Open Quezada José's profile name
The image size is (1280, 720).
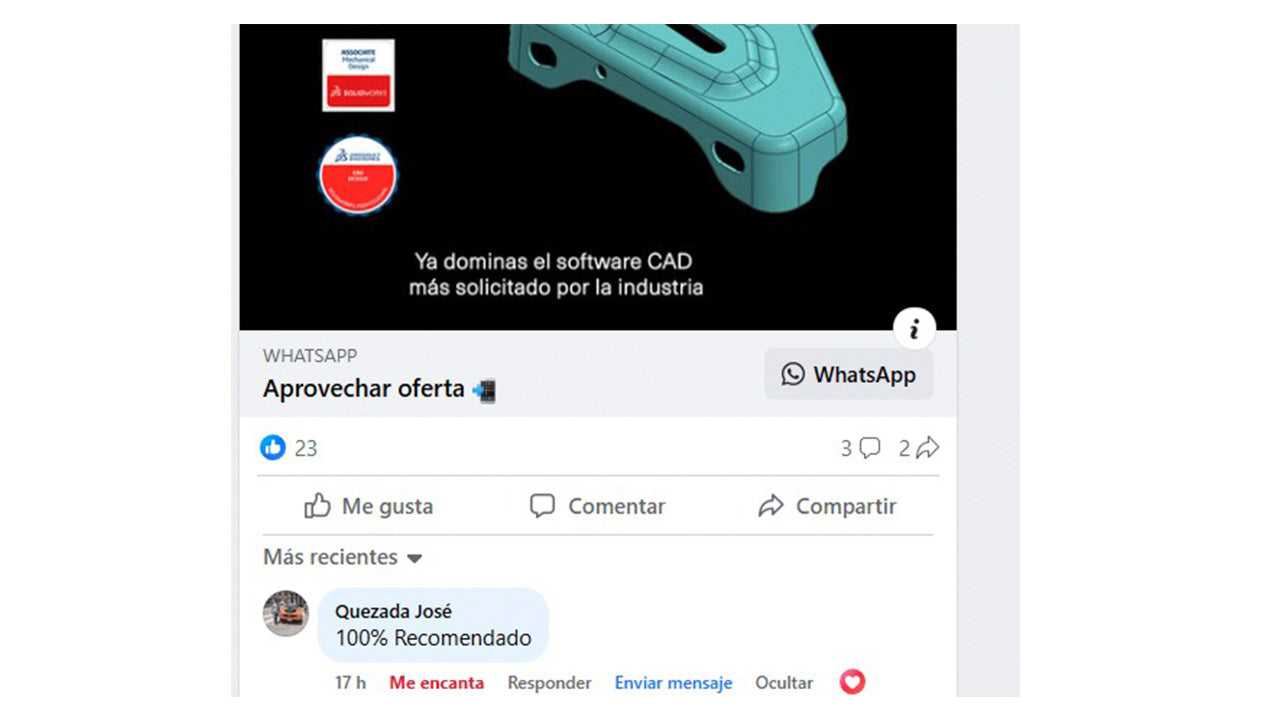393,611
